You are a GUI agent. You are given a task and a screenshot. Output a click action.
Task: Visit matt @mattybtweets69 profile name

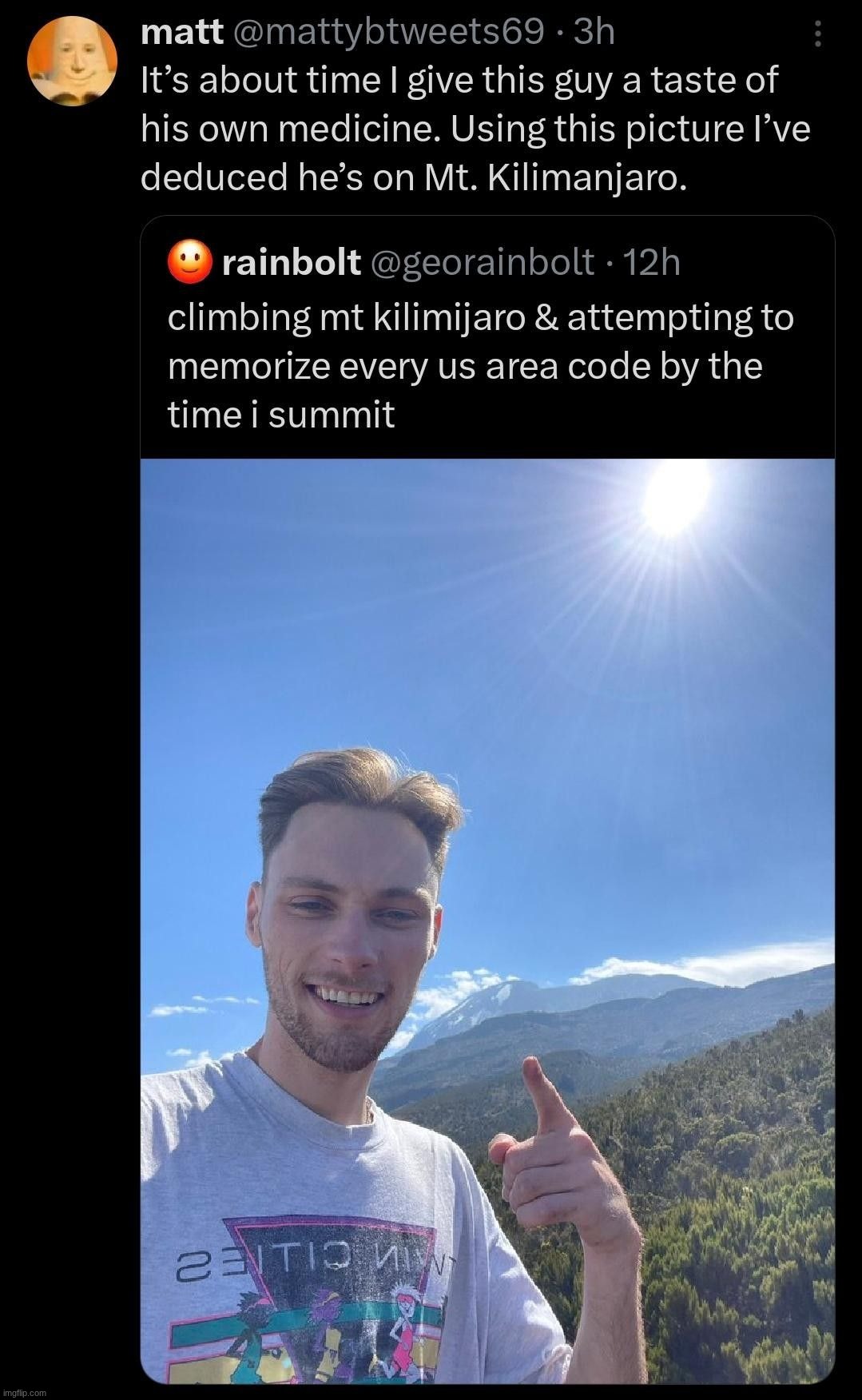coord(182,33)
